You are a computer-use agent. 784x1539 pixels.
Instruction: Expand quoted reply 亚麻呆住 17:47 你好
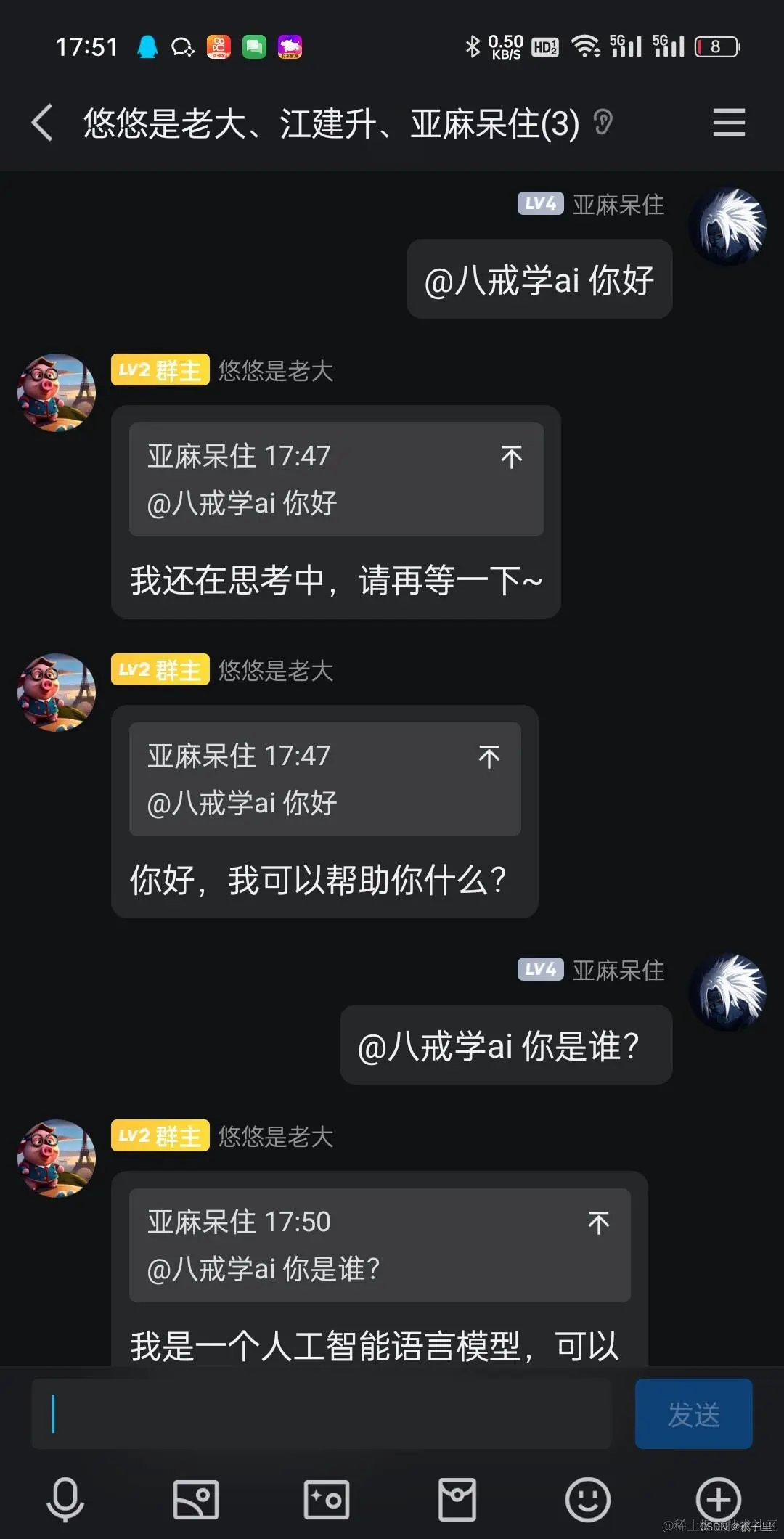click(336, 479)
